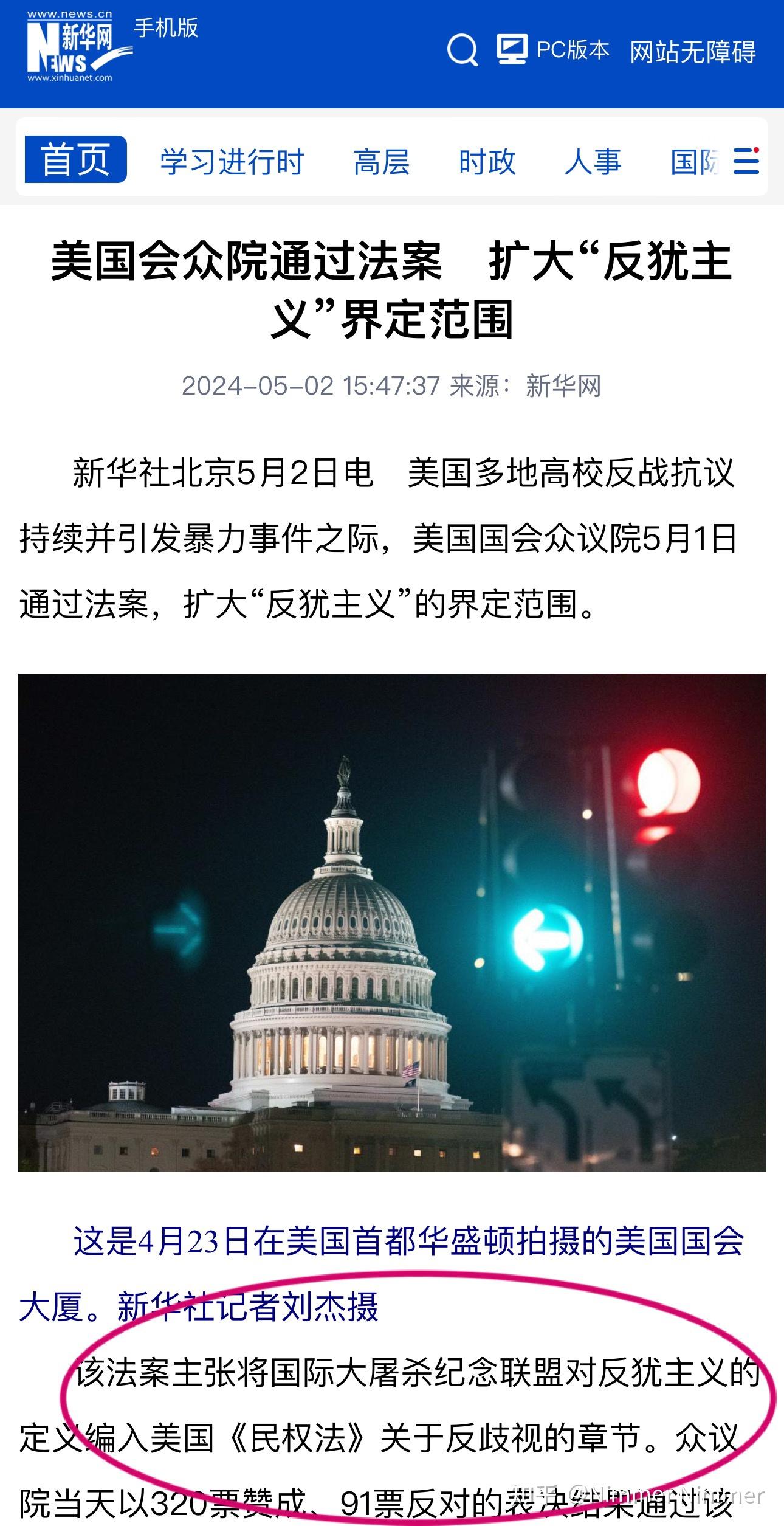The height and width of the screenshot is (1526, 784).
Task: Open 网站无障碍 accessibility mode
Action: (693, 52)
